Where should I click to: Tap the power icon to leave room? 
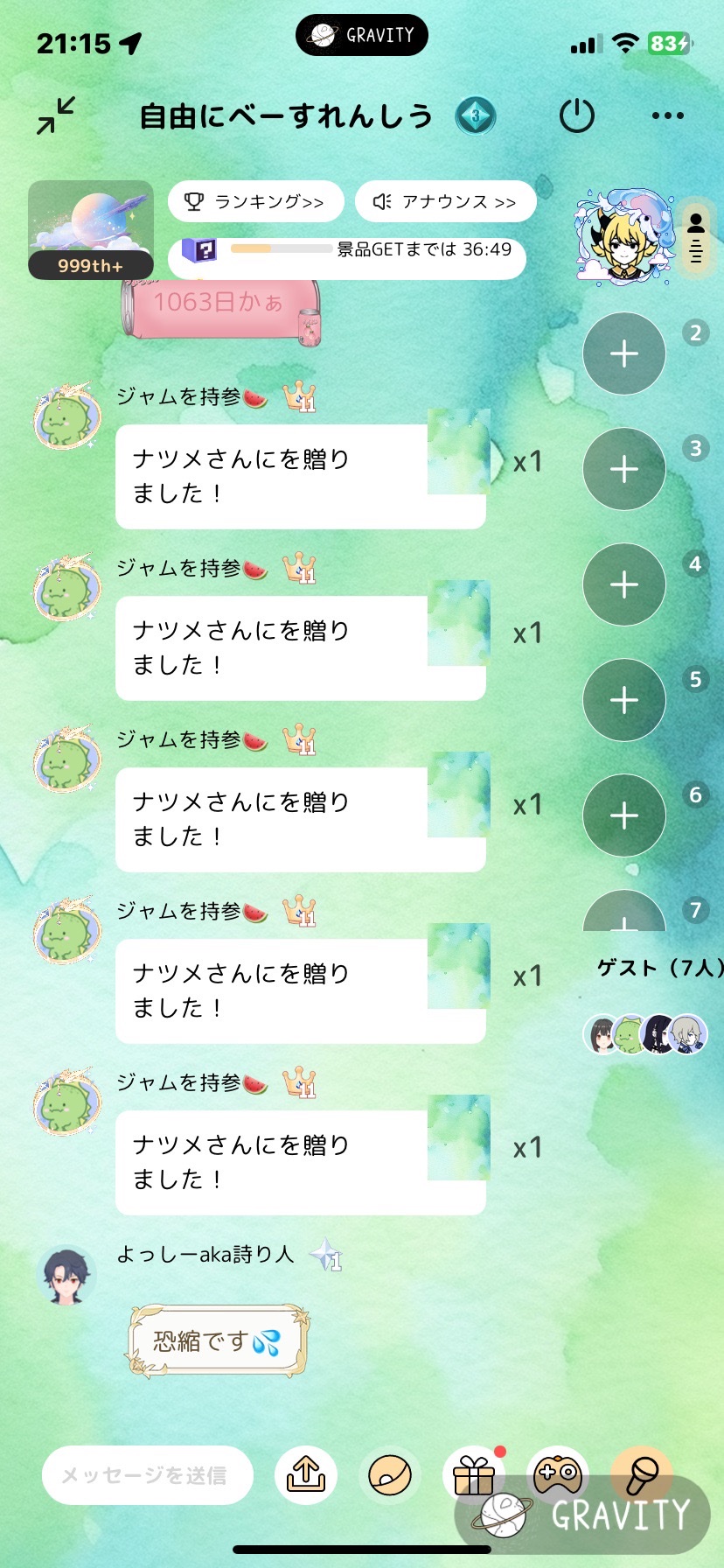pyautogui.click(x=576, y=115)
